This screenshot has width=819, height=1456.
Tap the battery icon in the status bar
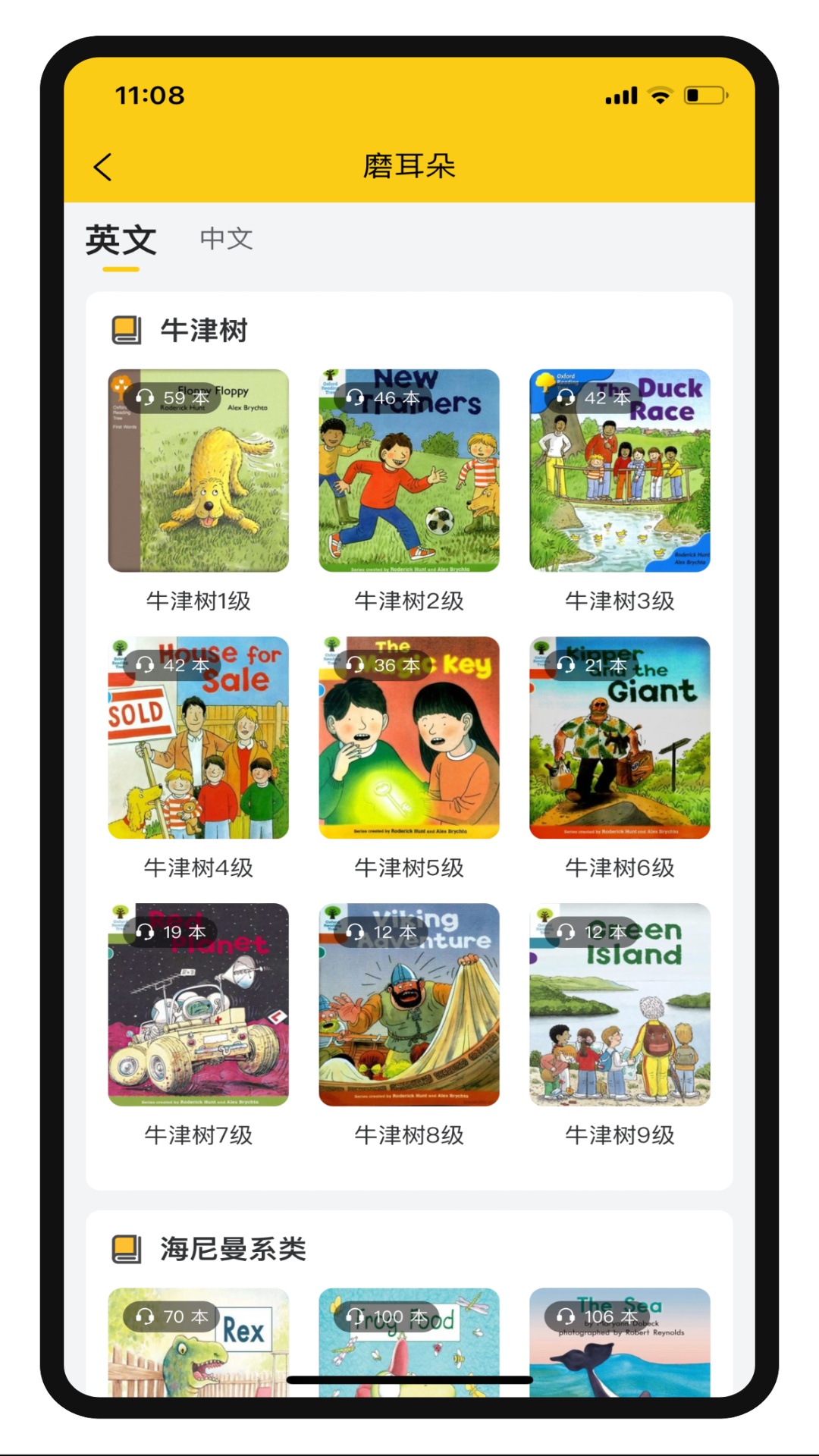[x=701, y=96]
